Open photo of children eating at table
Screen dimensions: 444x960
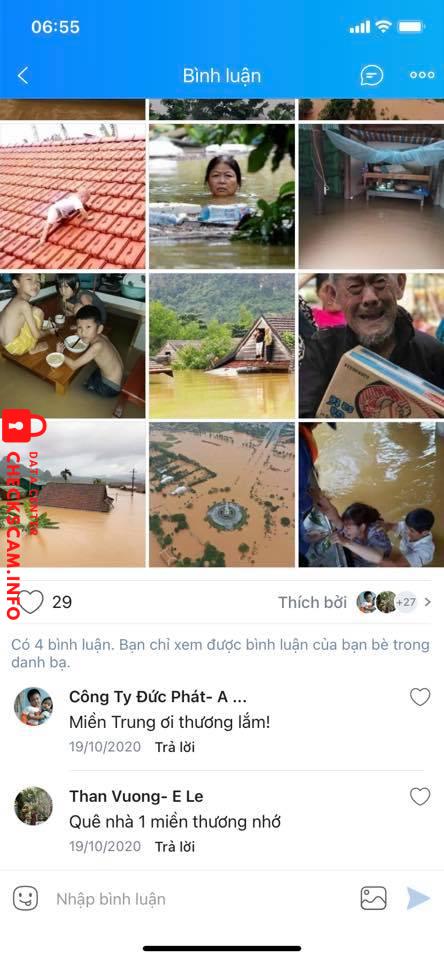point(73,346)
